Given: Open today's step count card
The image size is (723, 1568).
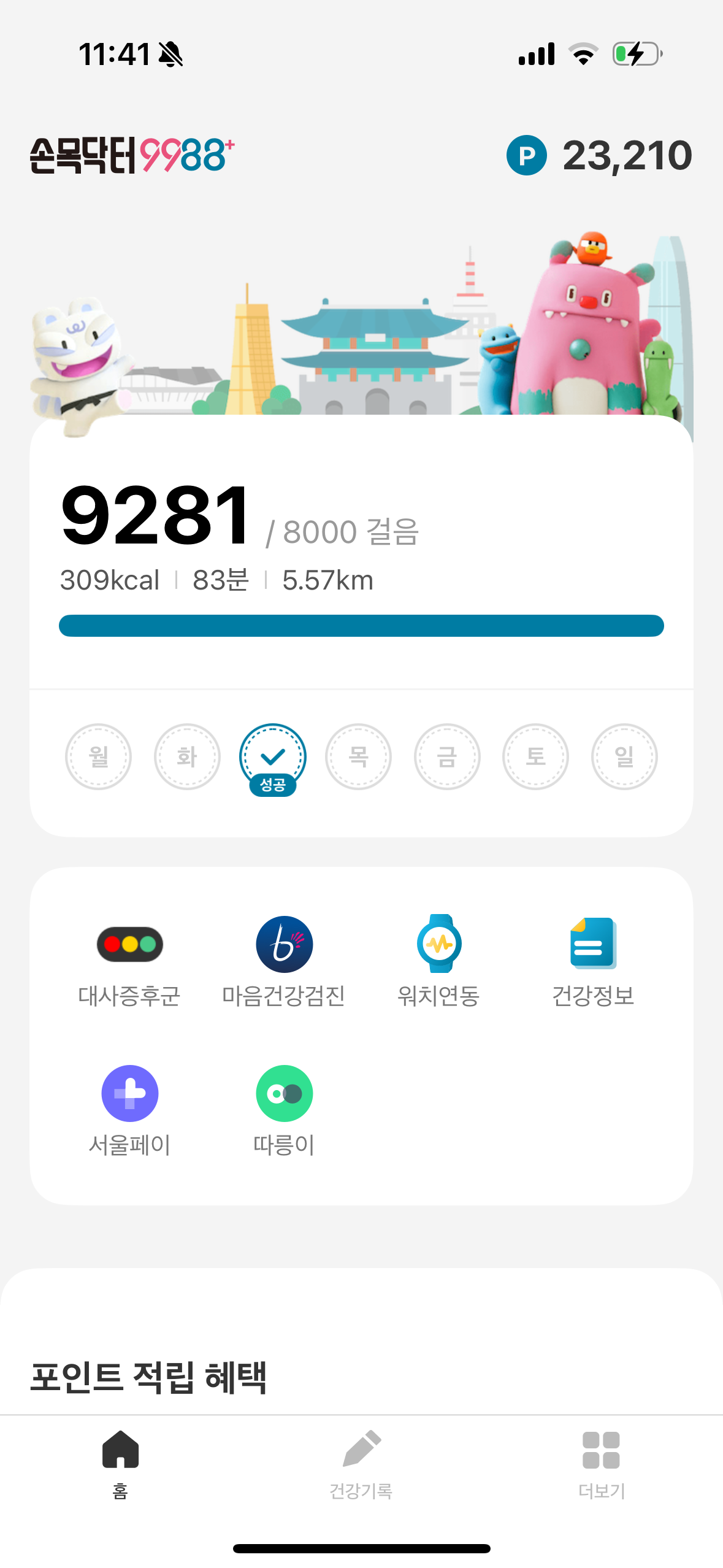Looking at the screenshot, I should (361, 552).
